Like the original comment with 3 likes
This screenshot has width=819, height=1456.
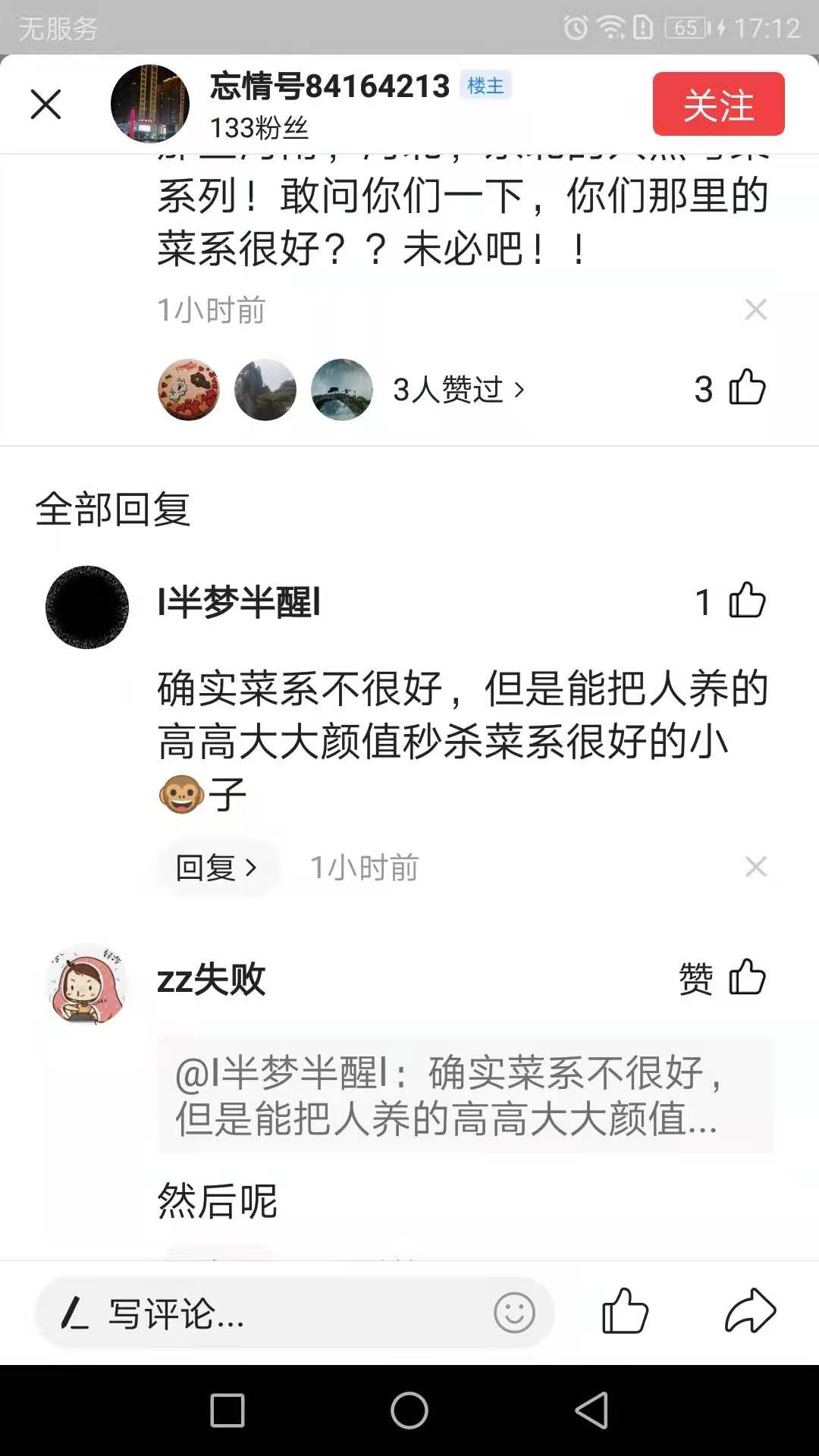click(x=746, y=388)
